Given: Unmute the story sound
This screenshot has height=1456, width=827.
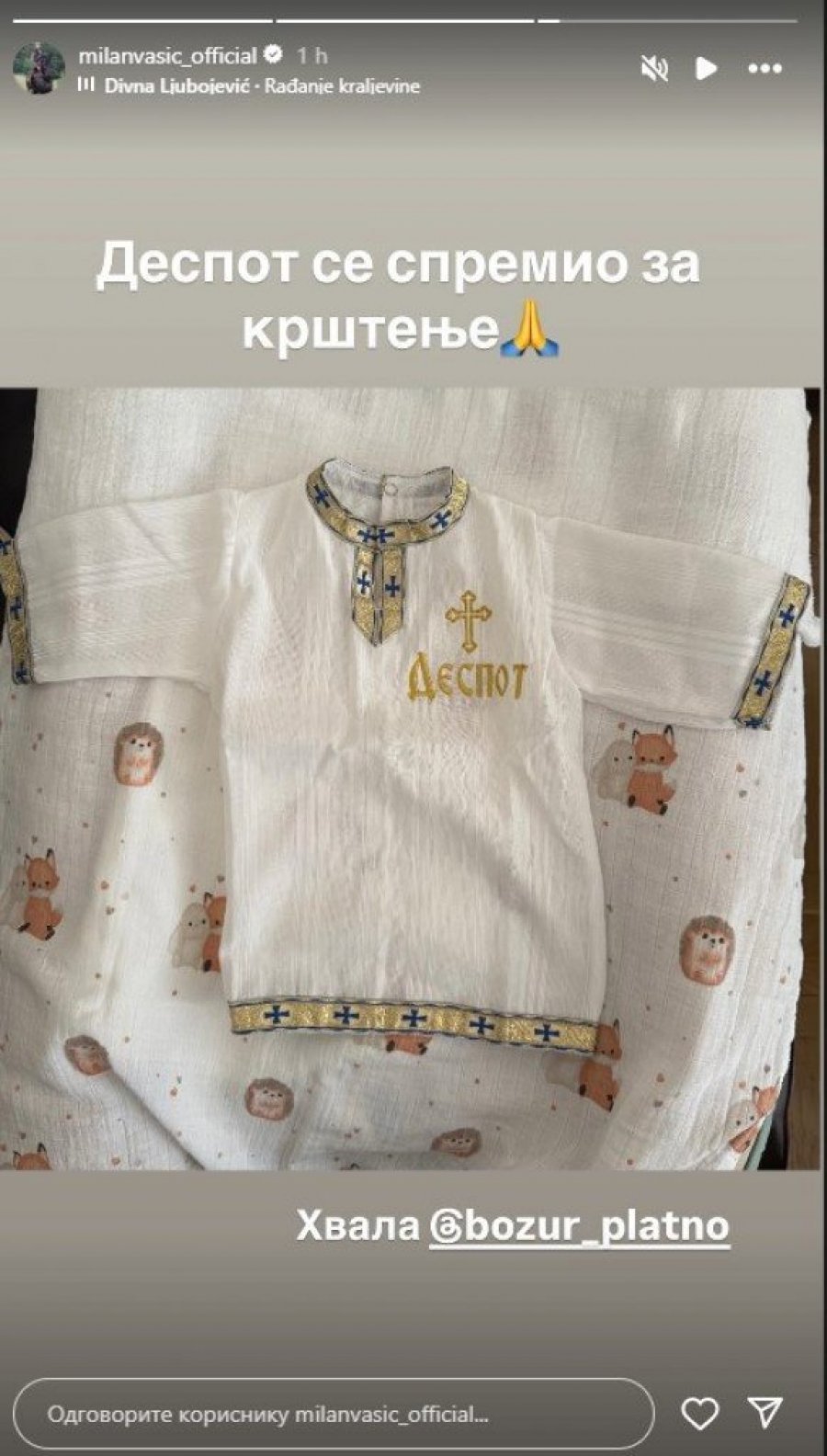Looking at the screenshot, I should [x=653, y=69].
